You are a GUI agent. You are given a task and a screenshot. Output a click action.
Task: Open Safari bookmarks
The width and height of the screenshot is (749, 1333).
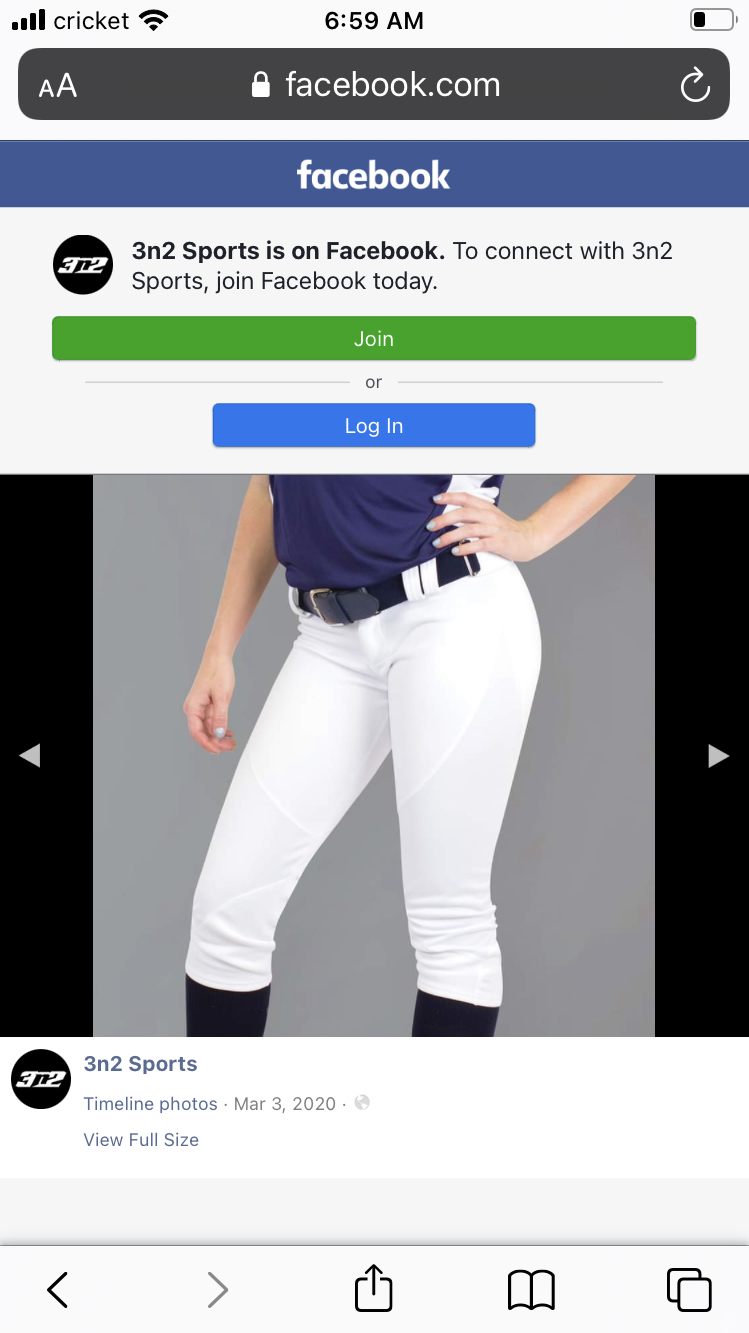tap(531, 1290)
